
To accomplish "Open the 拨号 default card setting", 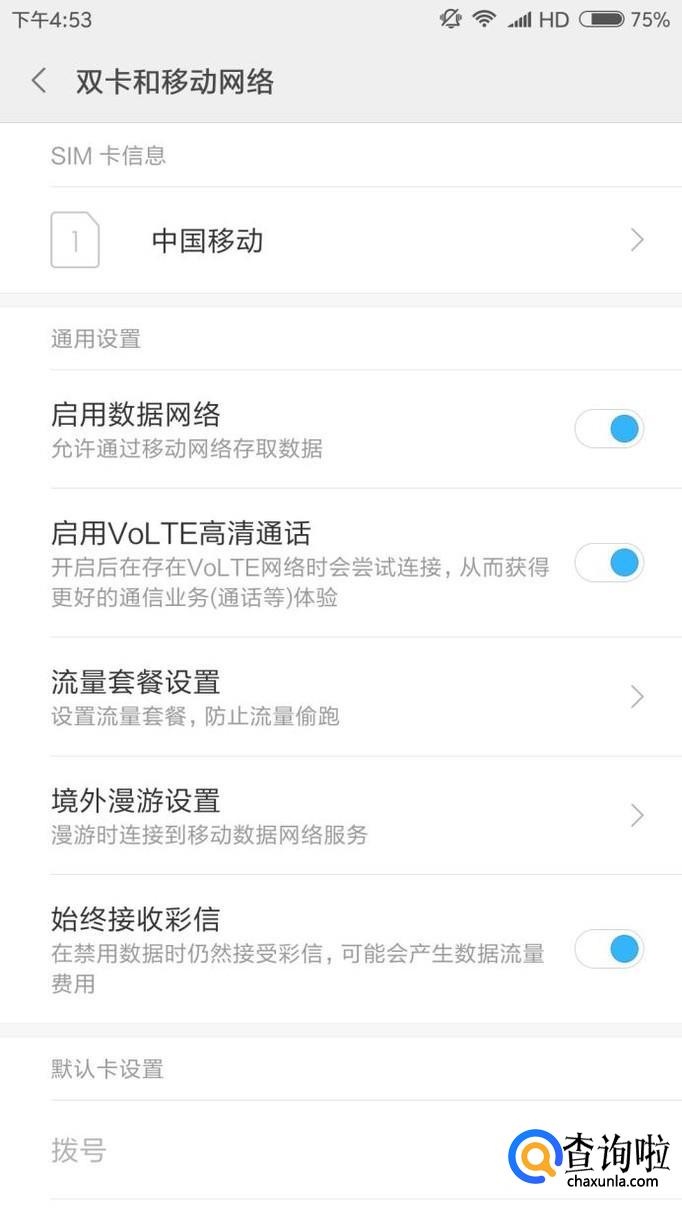I will (x=250, y=1151).
